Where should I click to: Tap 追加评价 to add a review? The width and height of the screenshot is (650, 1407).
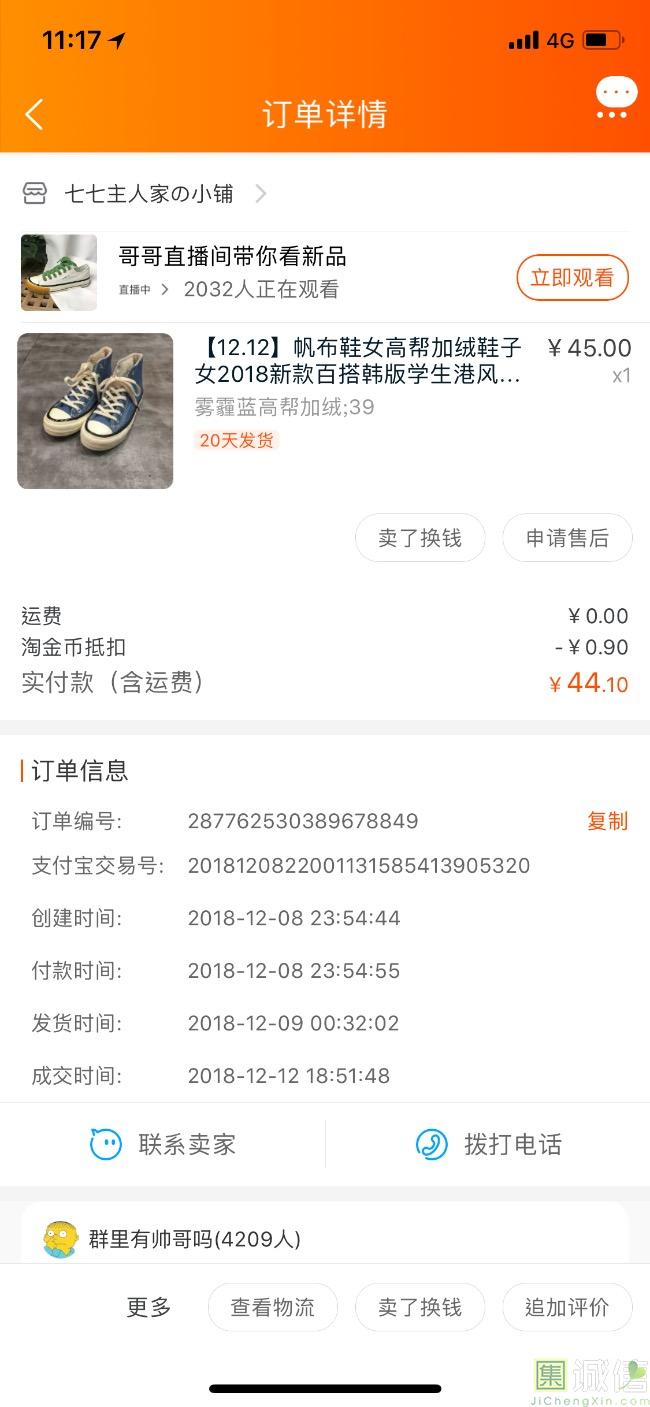(567, 1307)
